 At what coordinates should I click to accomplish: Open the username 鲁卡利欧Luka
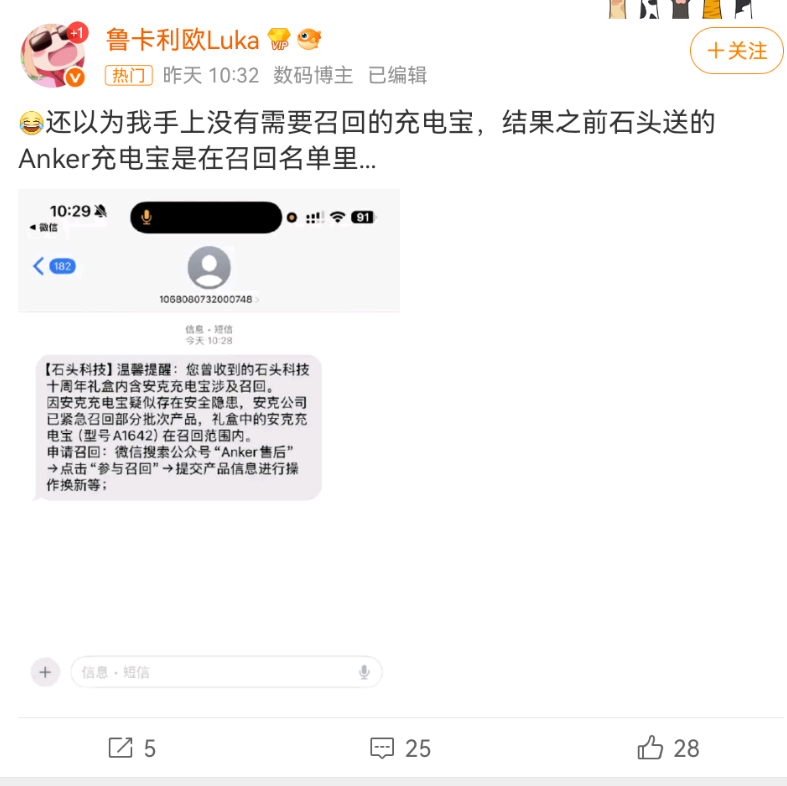point(182,39)
